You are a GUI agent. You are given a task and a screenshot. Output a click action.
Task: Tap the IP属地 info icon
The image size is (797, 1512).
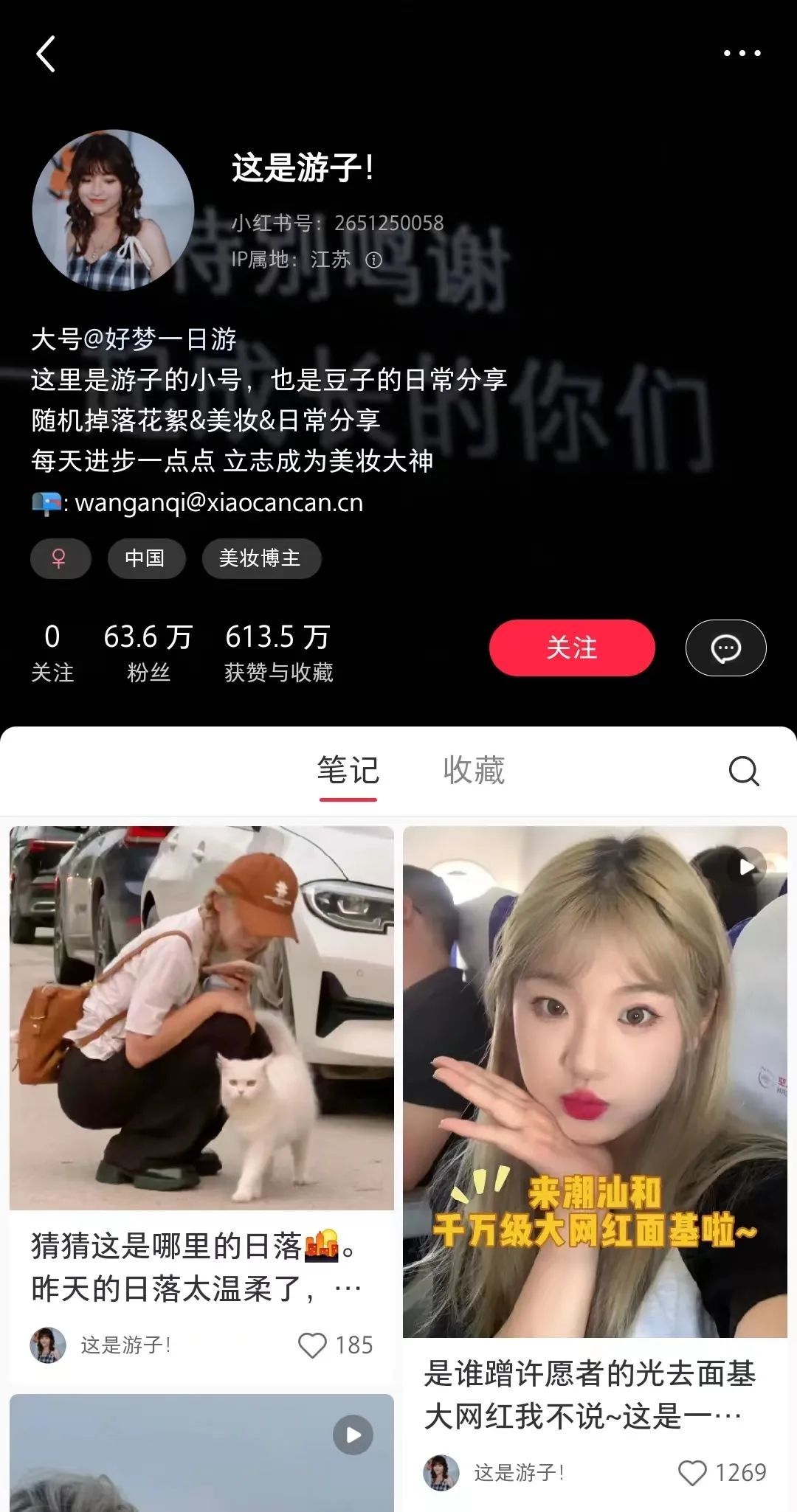tap(374, 260)
